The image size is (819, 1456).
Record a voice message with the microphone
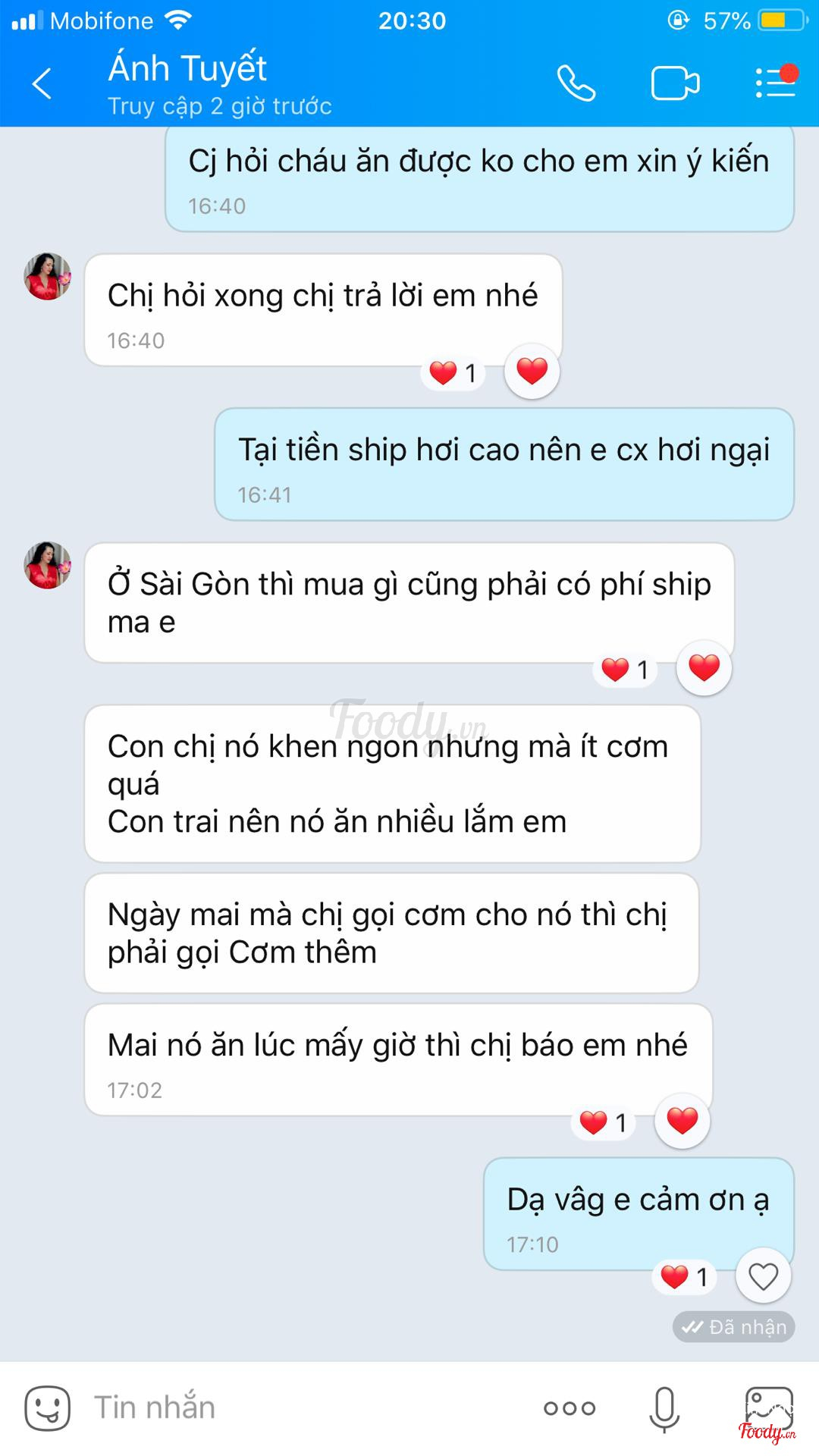[664, 1408]
